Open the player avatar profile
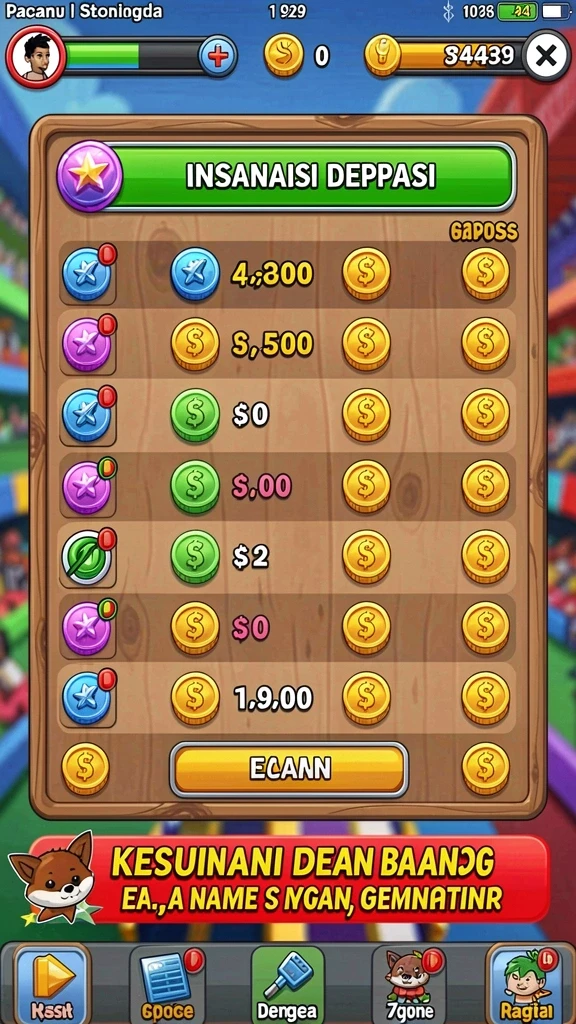The height and width of the screenshot is (1024, 576). pos(36,56)
